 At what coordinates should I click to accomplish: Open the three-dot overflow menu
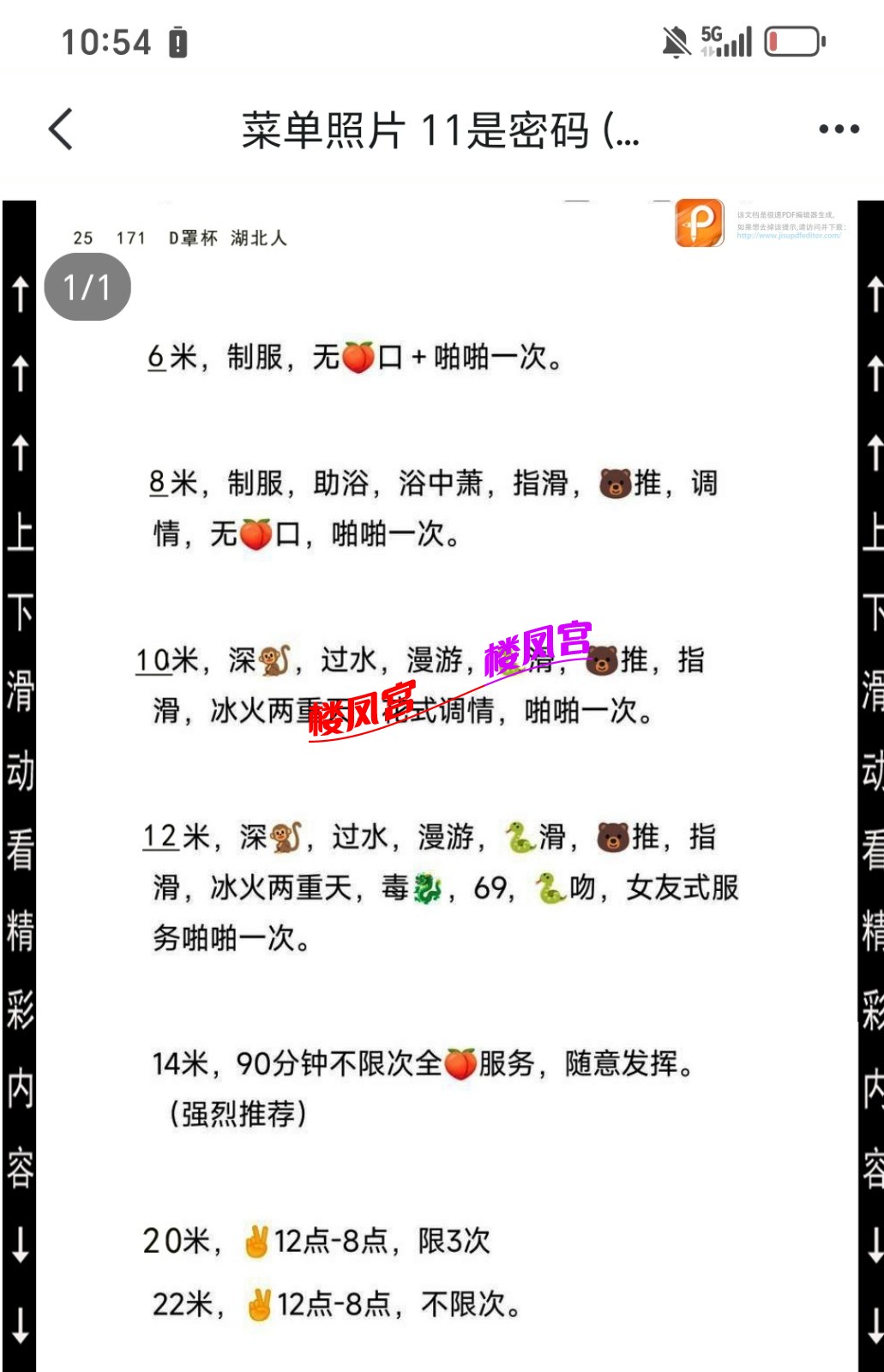[838, 129]
